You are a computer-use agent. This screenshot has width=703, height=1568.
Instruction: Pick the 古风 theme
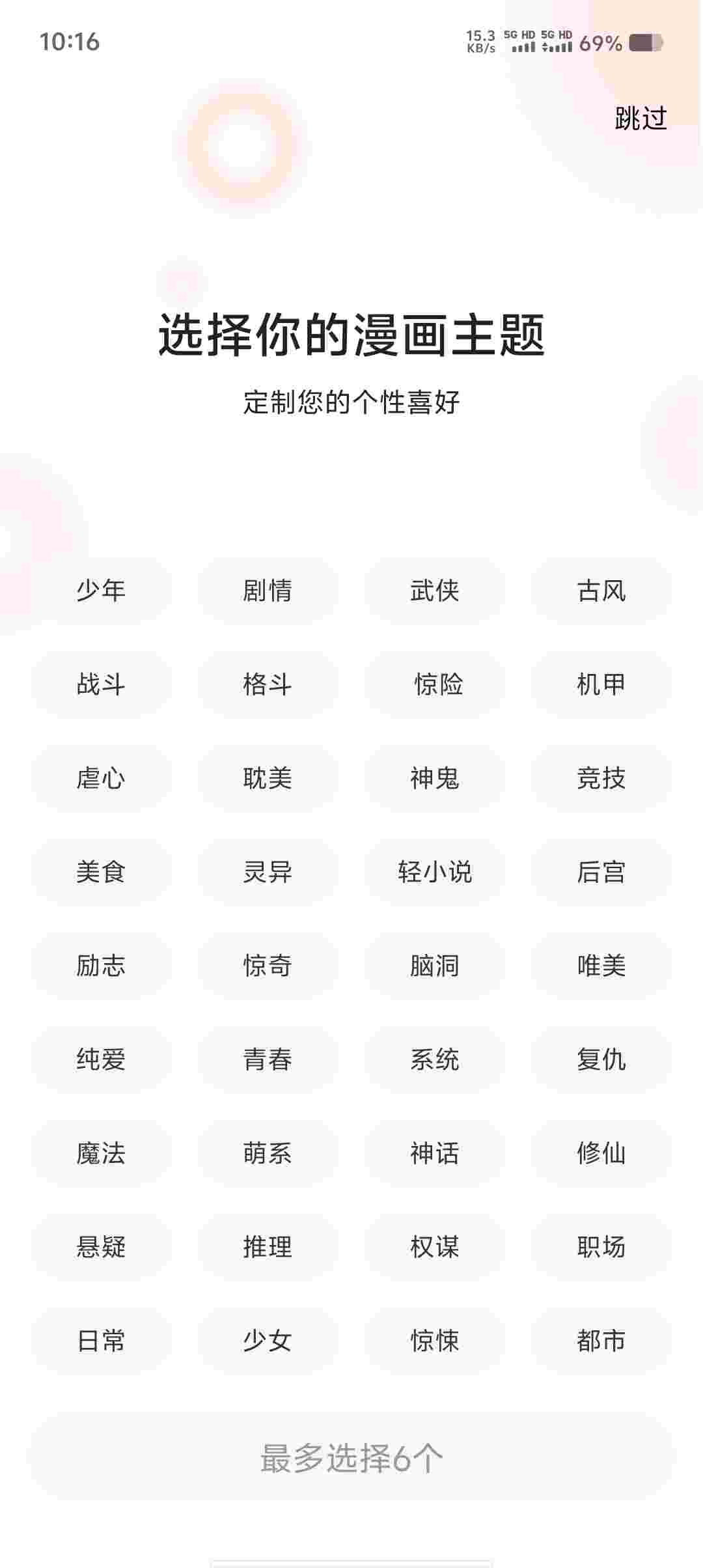pyautogui.click(x=601, y=591)
